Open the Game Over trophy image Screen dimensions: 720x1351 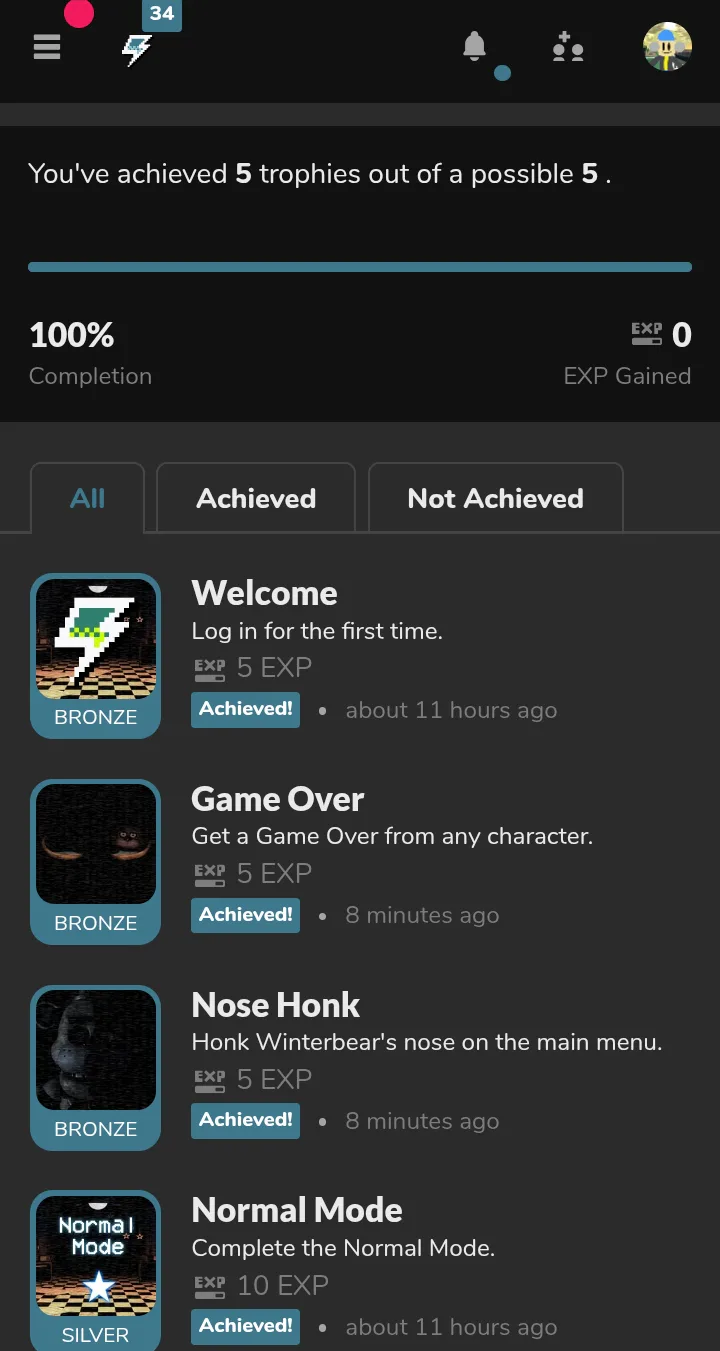click(96, 845)
